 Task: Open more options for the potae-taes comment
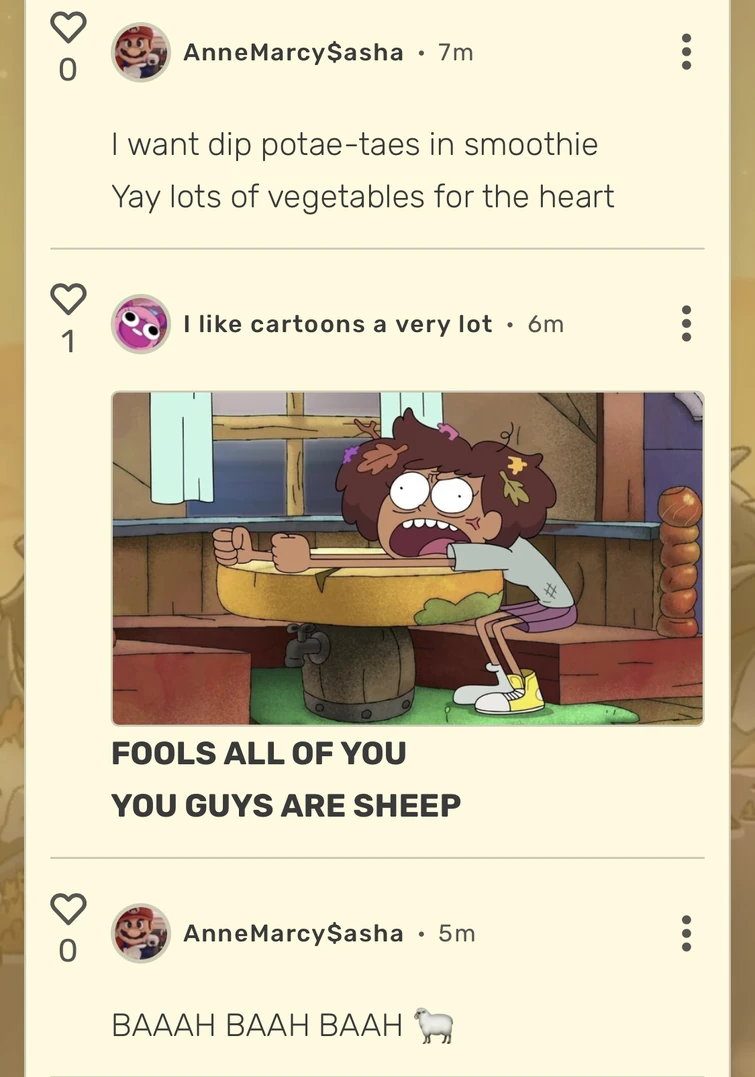(x=686, y=52)
